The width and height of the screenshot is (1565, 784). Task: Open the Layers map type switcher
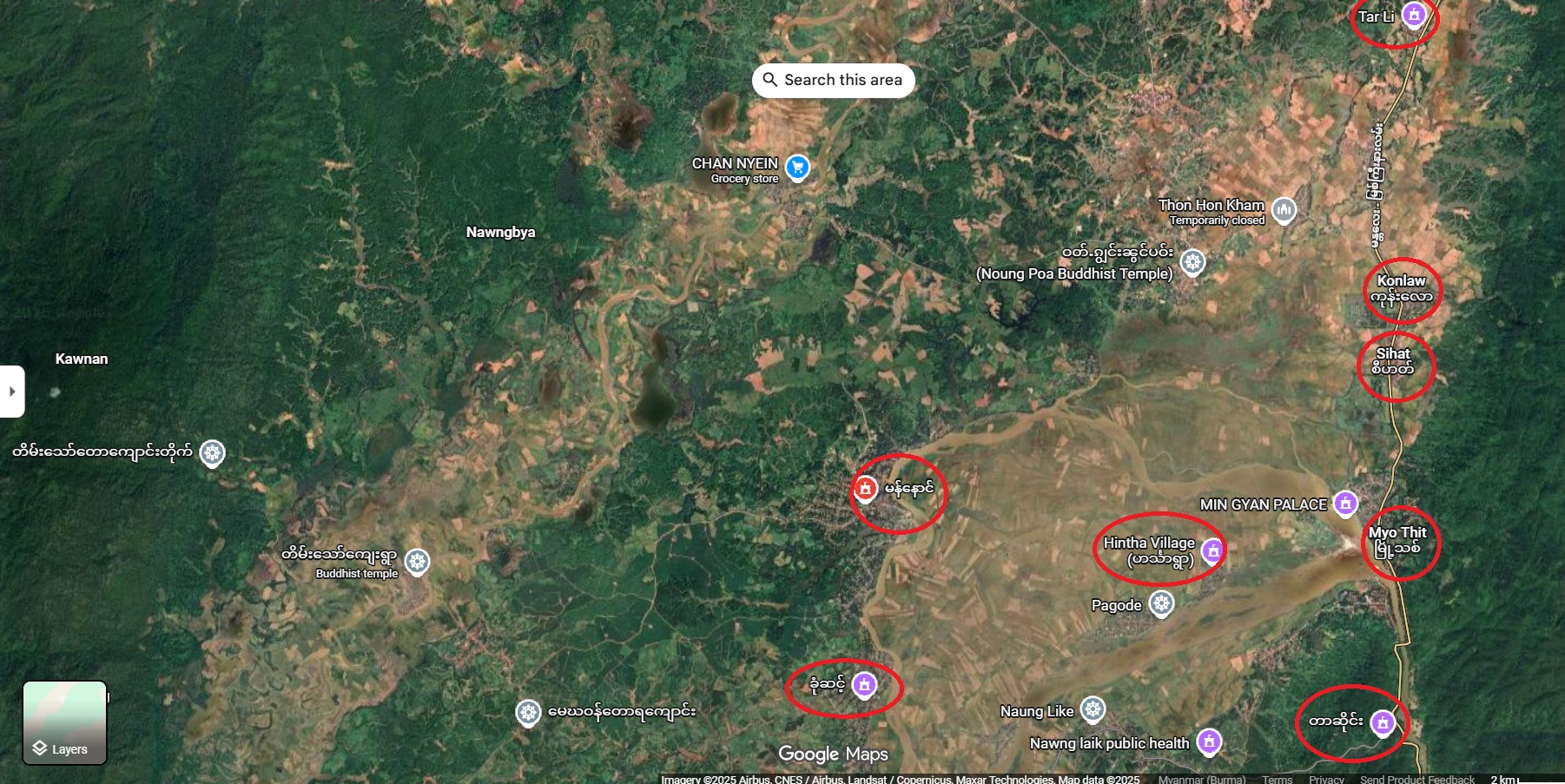(x=64, y=722)
